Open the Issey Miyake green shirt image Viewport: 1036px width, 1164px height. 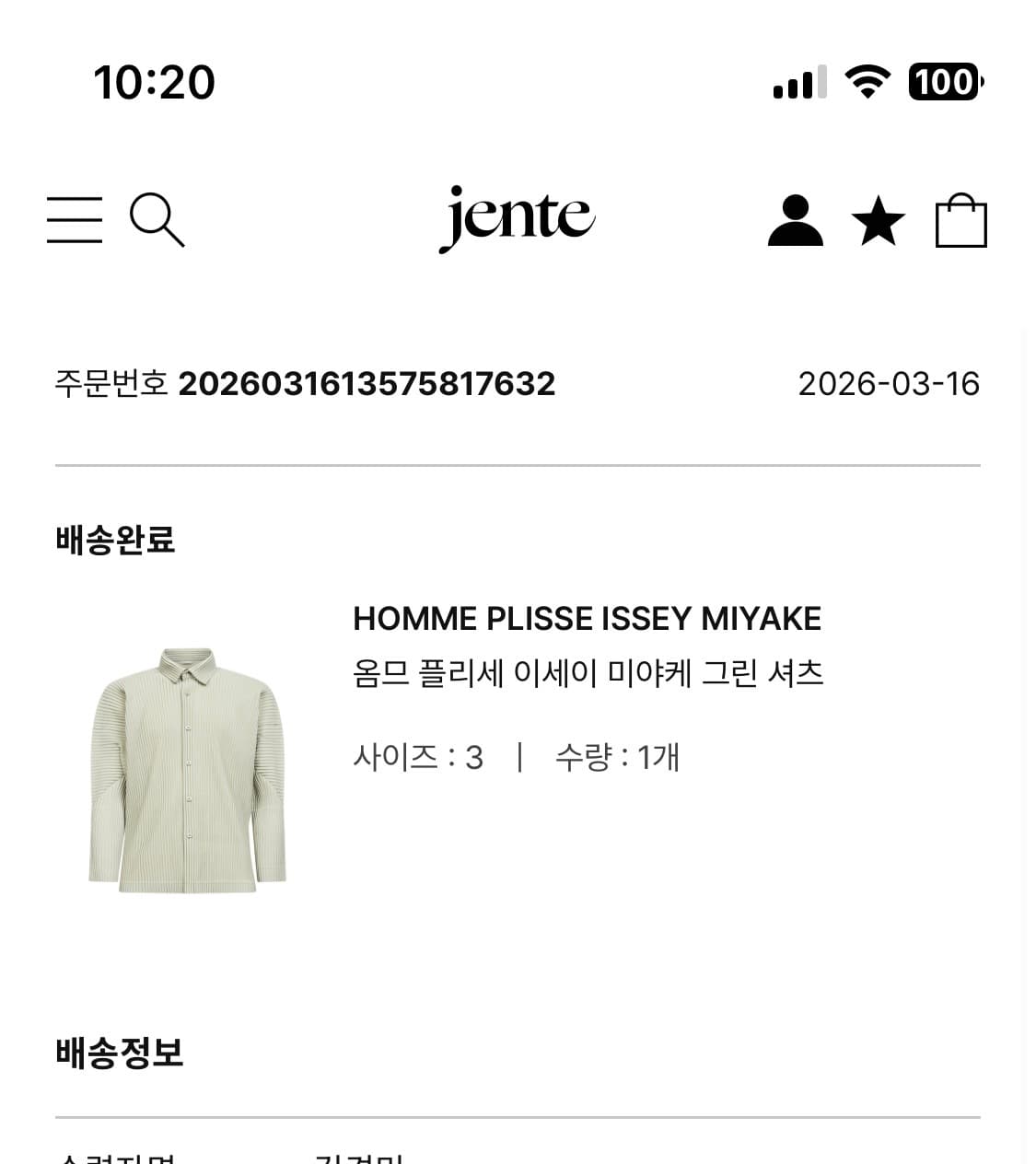pyautogui.click(x=188, y=770)
